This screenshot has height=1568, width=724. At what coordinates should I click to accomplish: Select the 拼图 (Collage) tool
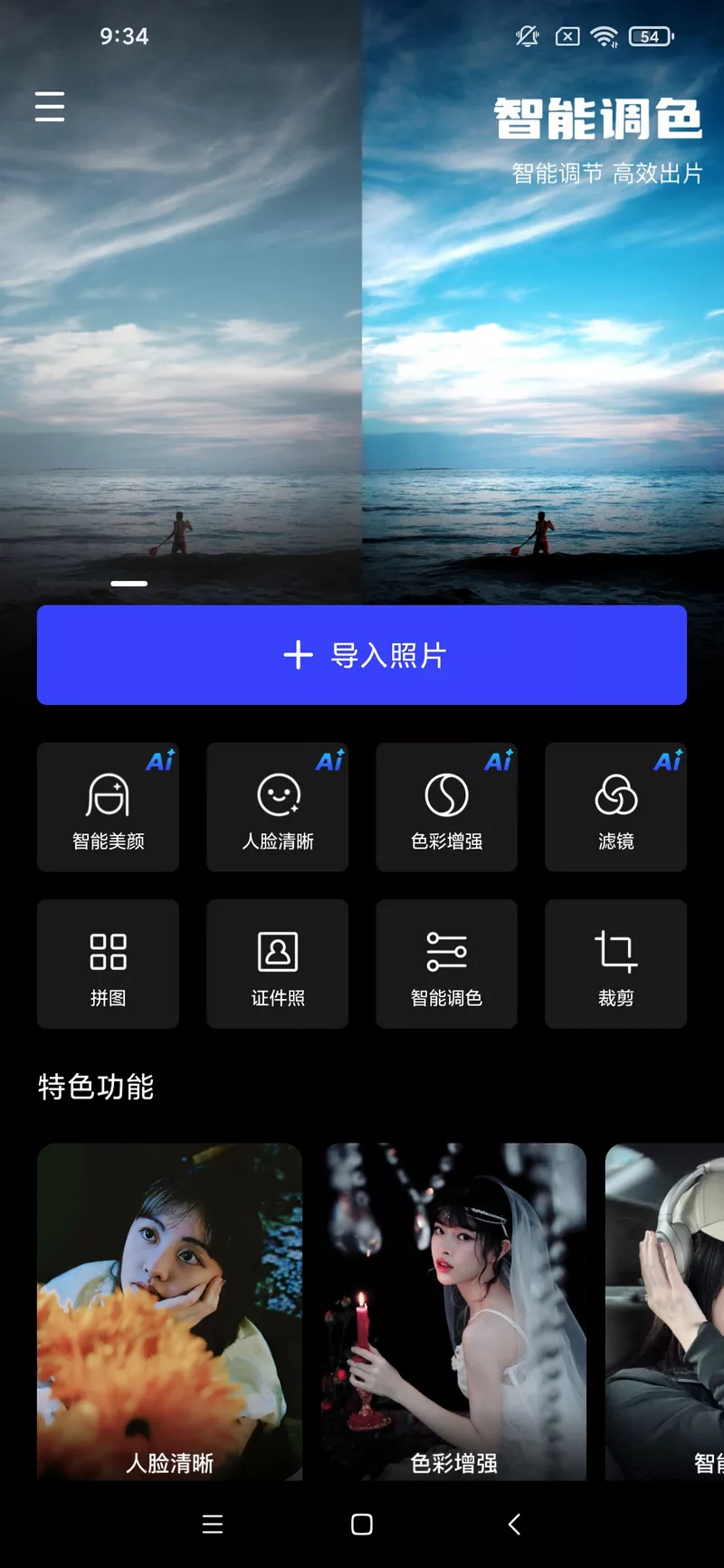[x=108, y=963]
